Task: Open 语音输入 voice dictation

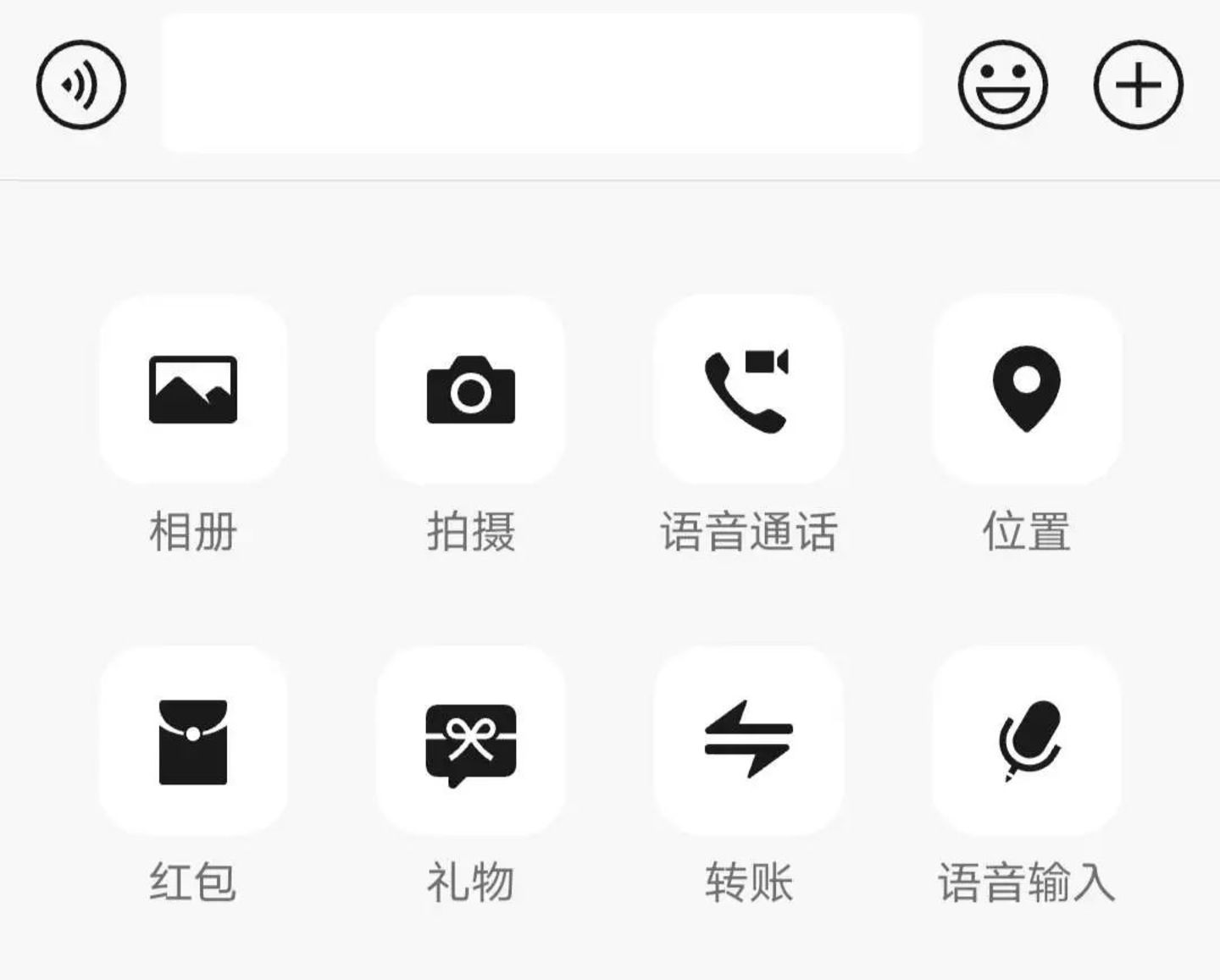Action: (x=1027, y=741)
